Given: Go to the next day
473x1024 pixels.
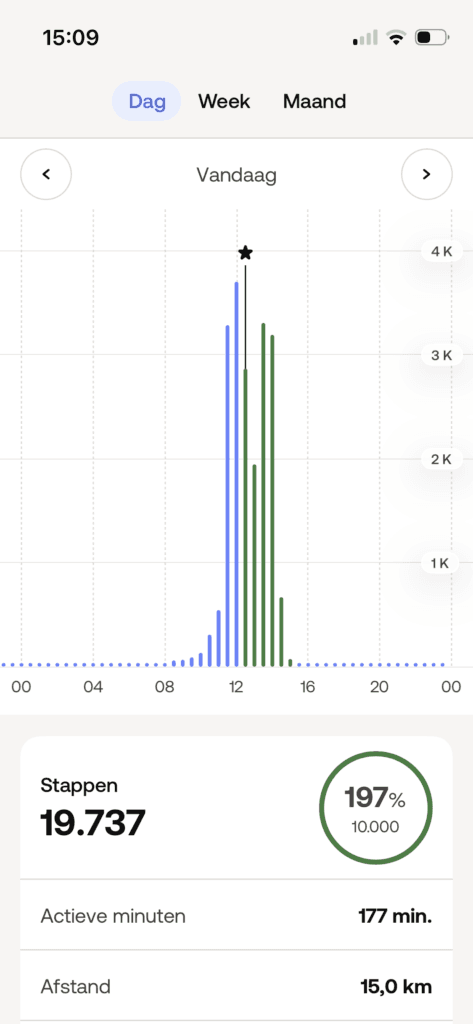Looking at the screenshot, I should tap(427, 174).
